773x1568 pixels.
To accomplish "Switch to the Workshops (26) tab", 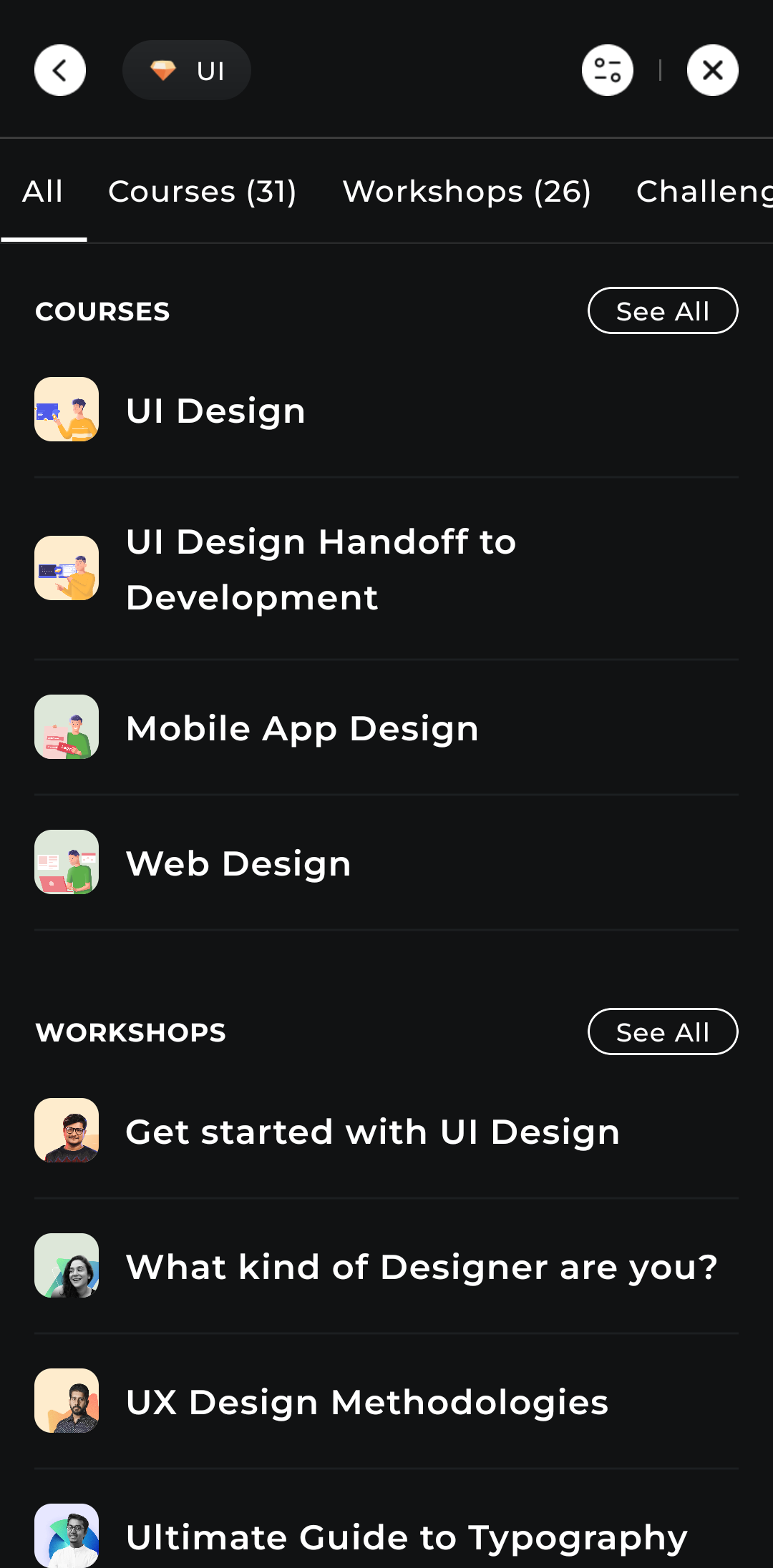I will coord(467,192).
